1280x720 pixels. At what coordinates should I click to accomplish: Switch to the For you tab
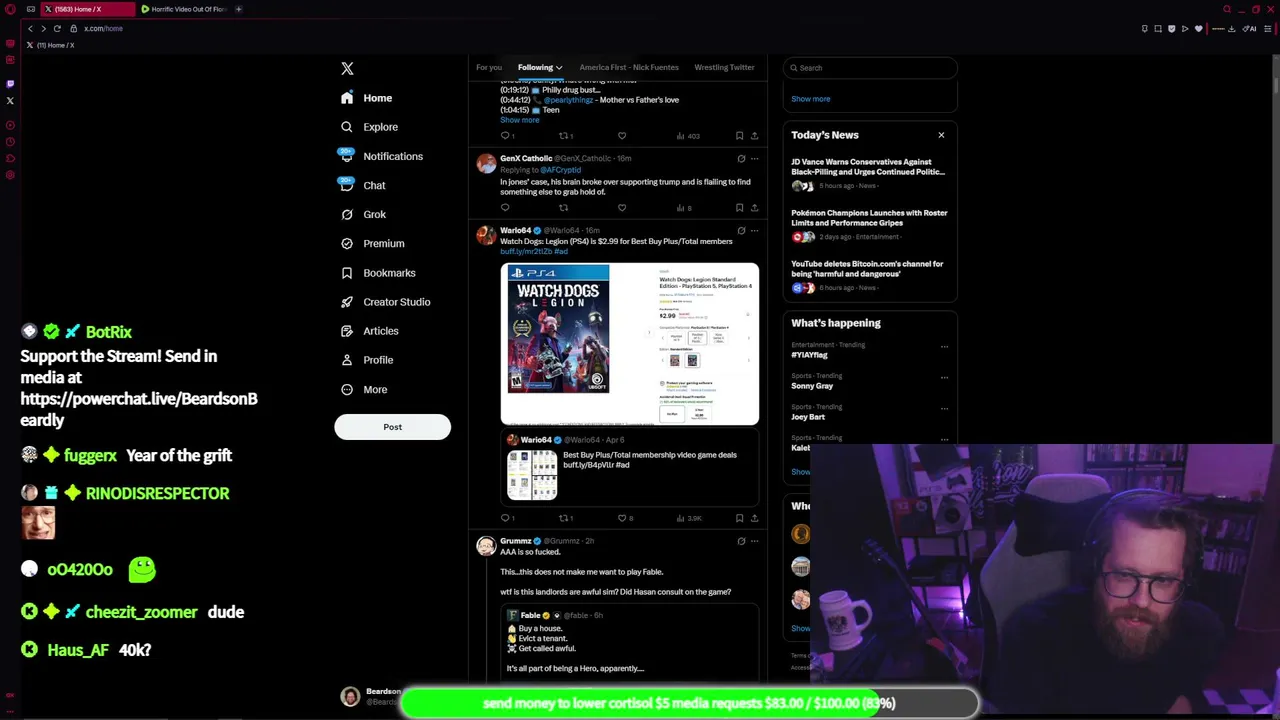pyautogui.click(x=488, y=67)
